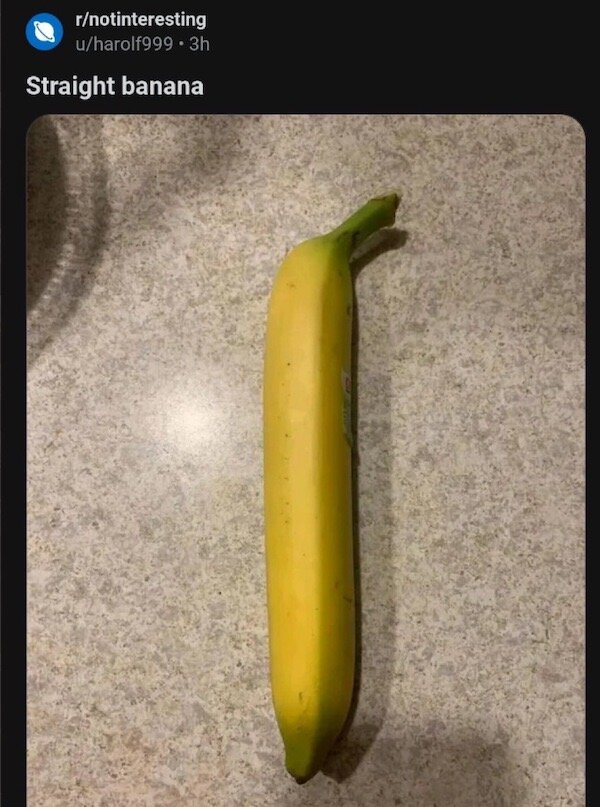
Task: Visit the r/notinteresting subreddit link
Action: point(140,19)
